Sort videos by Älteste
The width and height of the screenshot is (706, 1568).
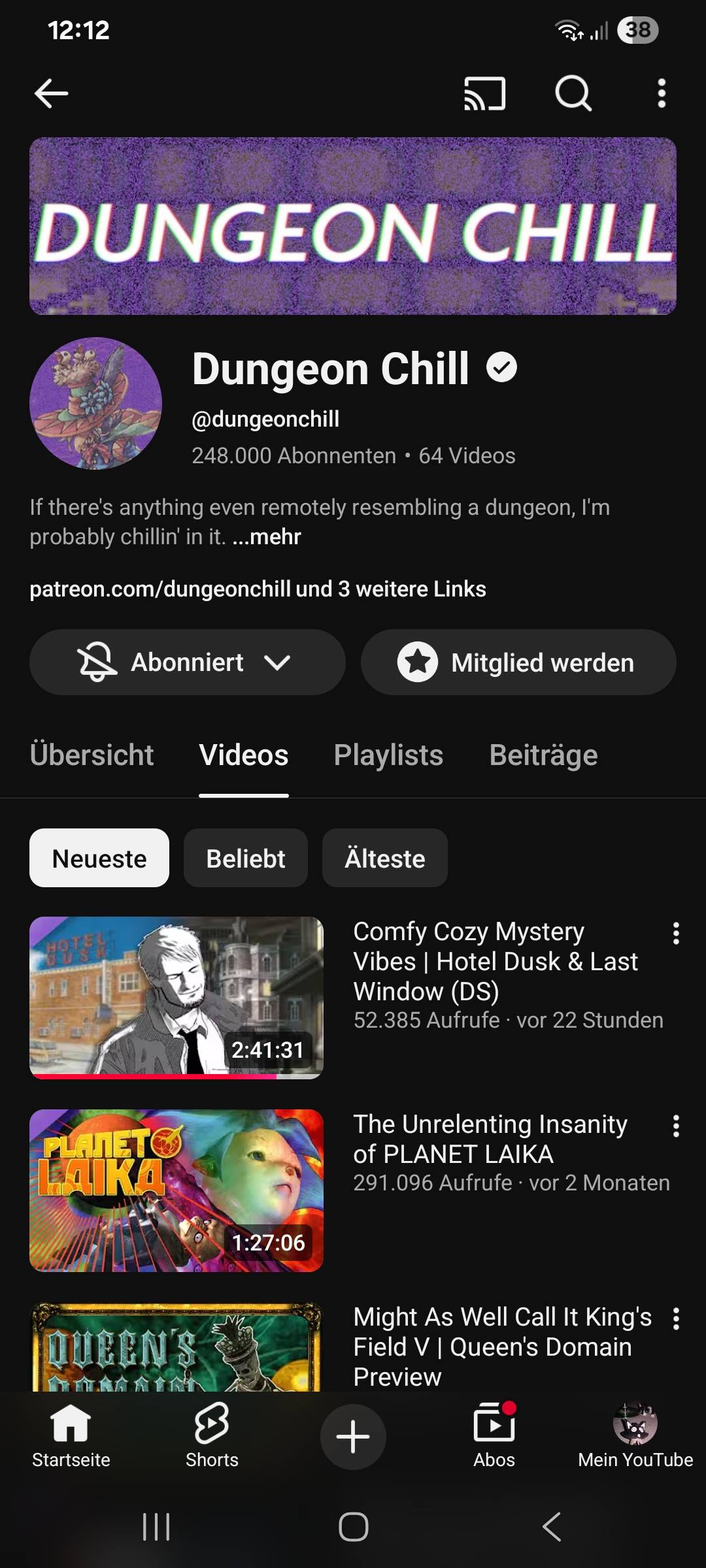click(x=385, y=858)
